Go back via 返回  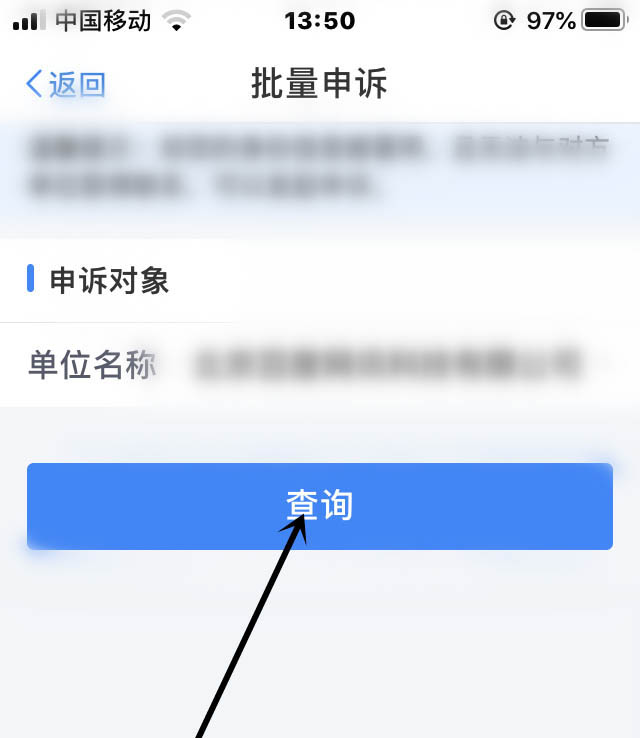[x=66, y=84]
